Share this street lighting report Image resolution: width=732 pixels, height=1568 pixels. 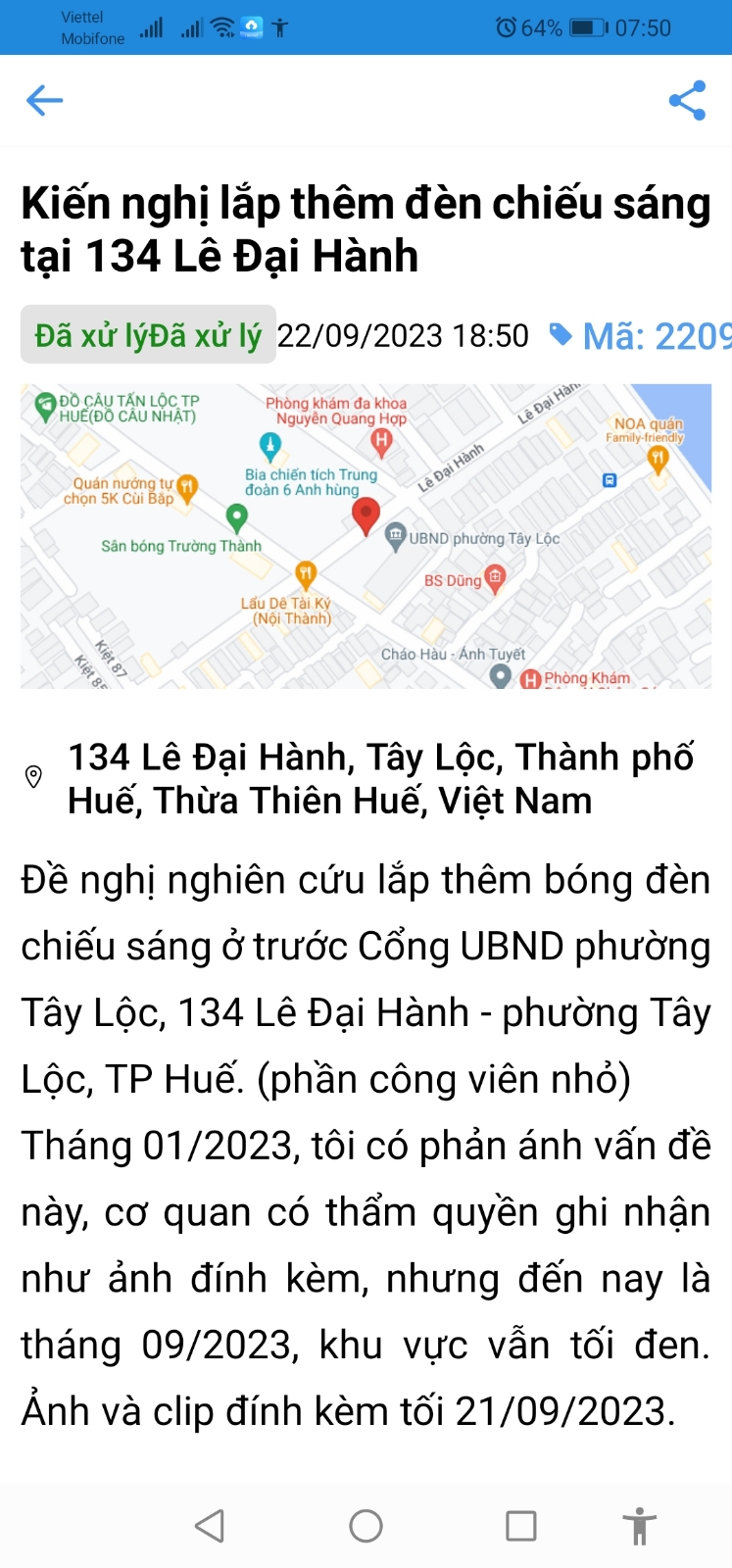[687, 100]
